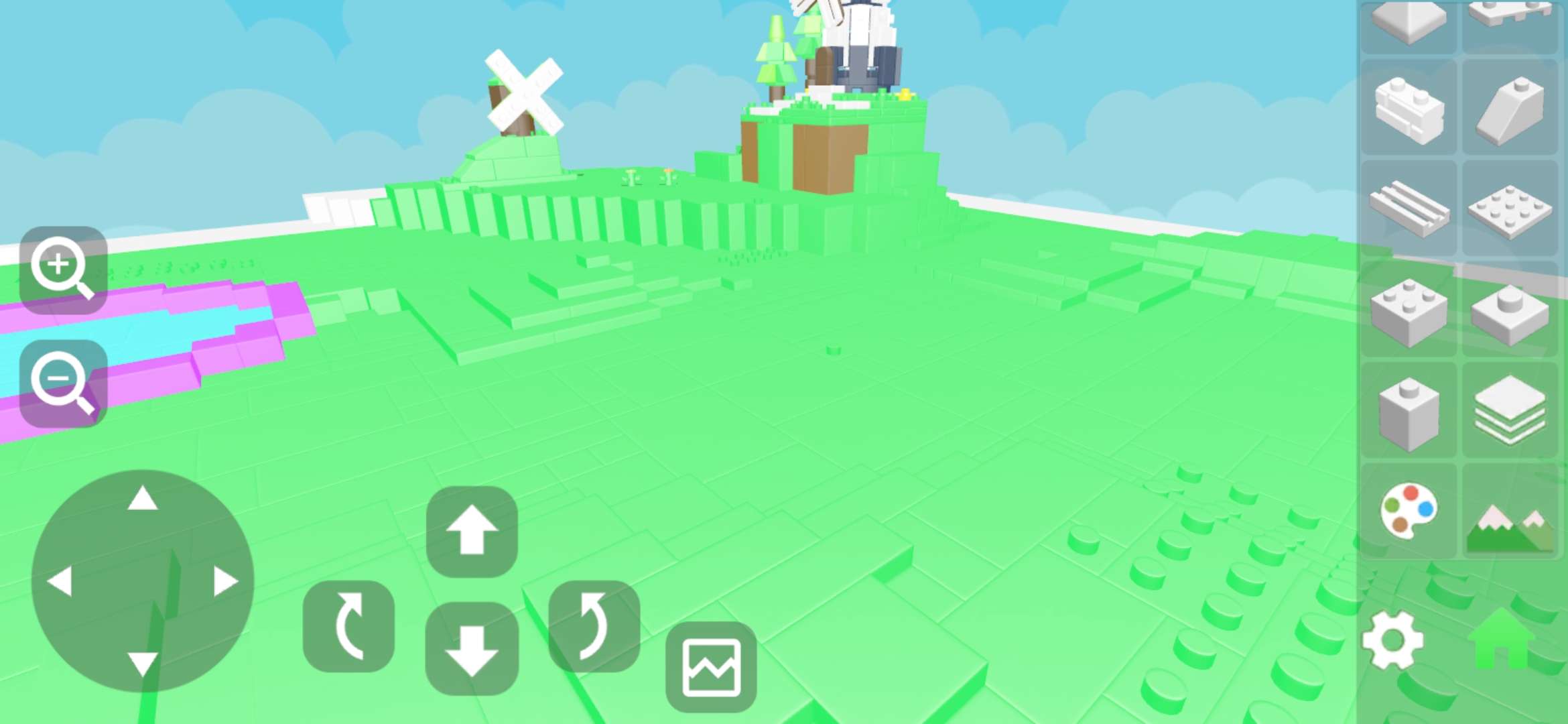The image size is (1568, 724).
Task: Move right with the d-pad right arrow
Action: 225,581
